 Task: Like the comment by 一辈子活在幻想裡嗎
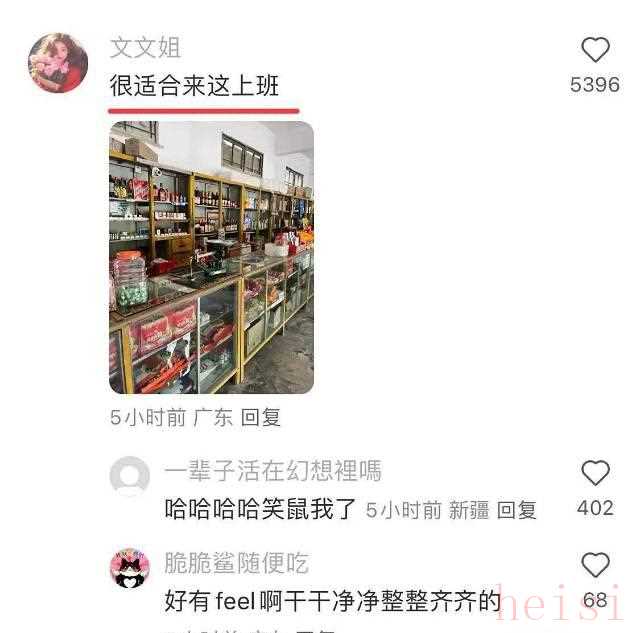(595, 473)
